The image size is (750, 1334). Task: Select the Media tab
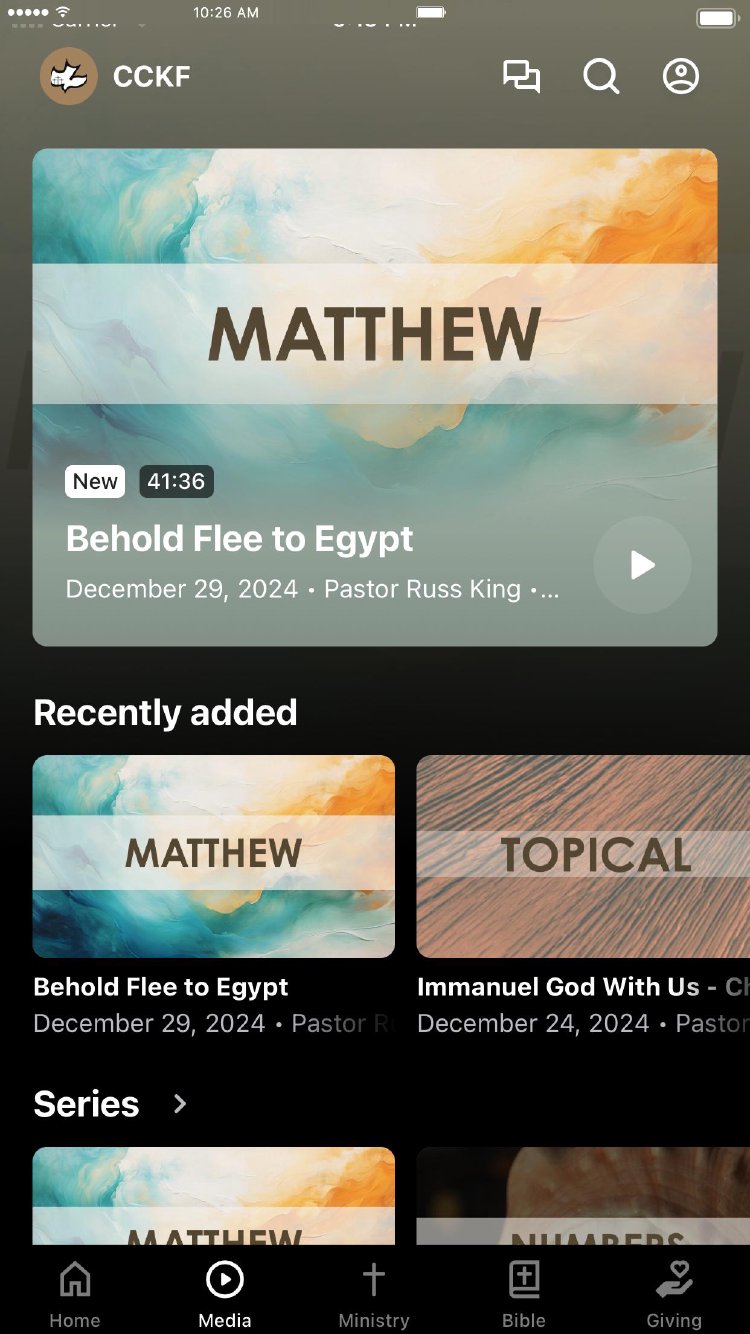[x=225, y=1294]
